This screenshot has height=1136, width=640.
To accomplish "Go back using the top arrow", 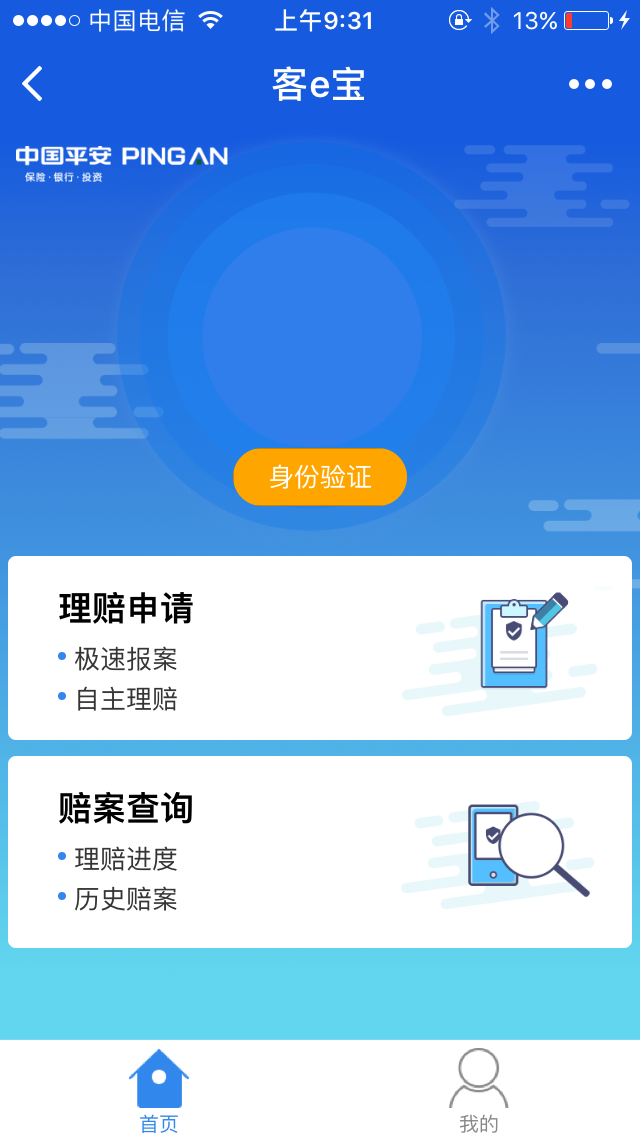I will click(x=32, y=83).
